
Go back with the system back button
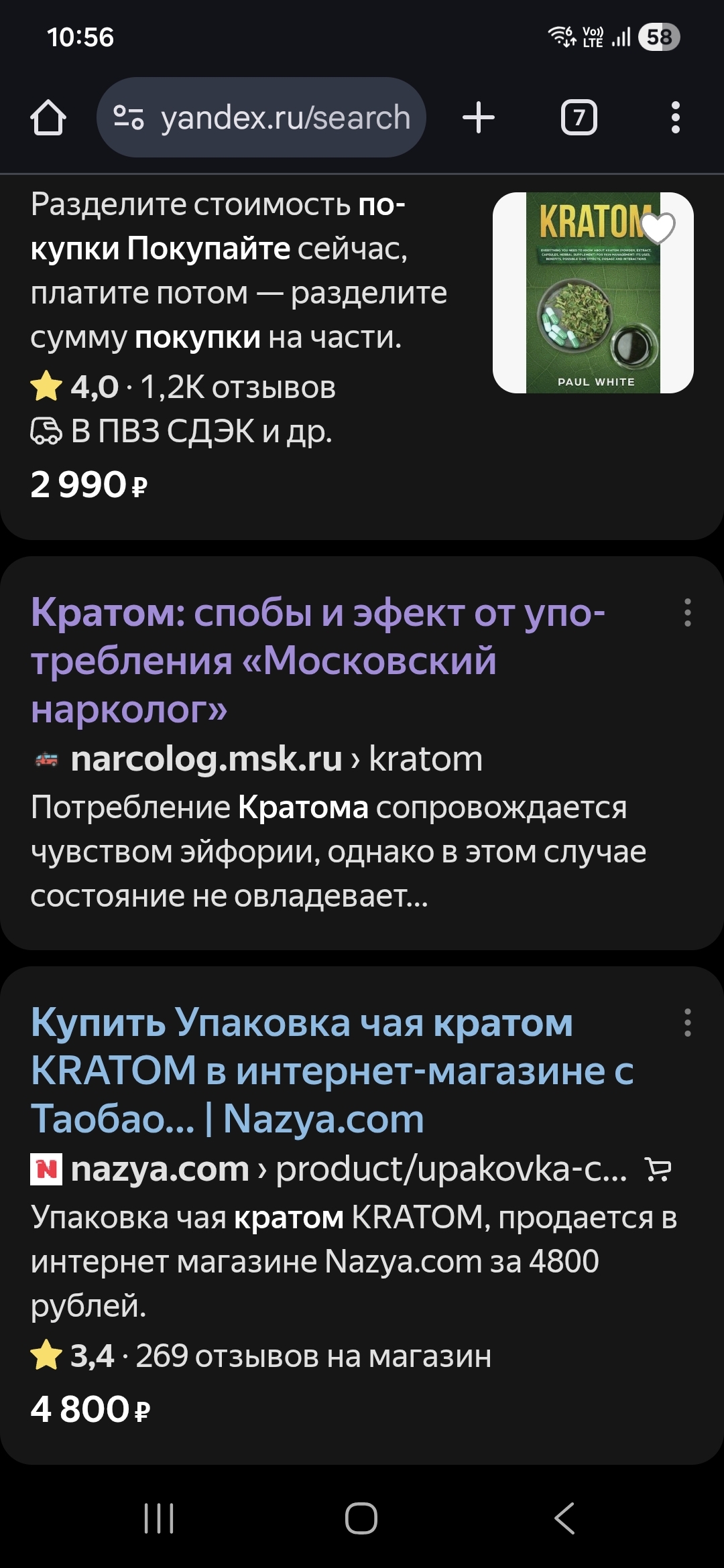564,1518
